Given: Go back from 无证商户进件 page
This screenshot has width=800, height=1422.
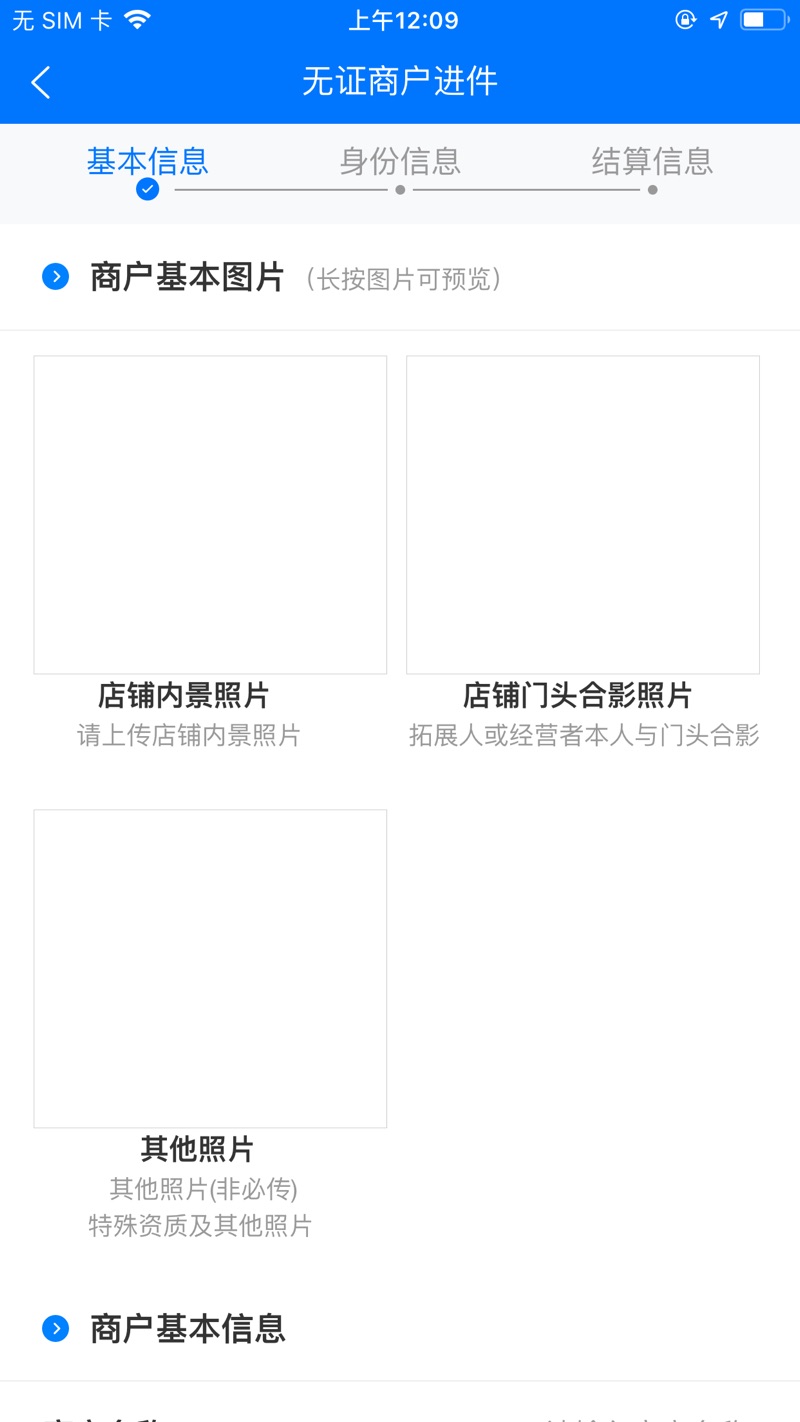Looking at the screenshot, I should click(41, 82).
